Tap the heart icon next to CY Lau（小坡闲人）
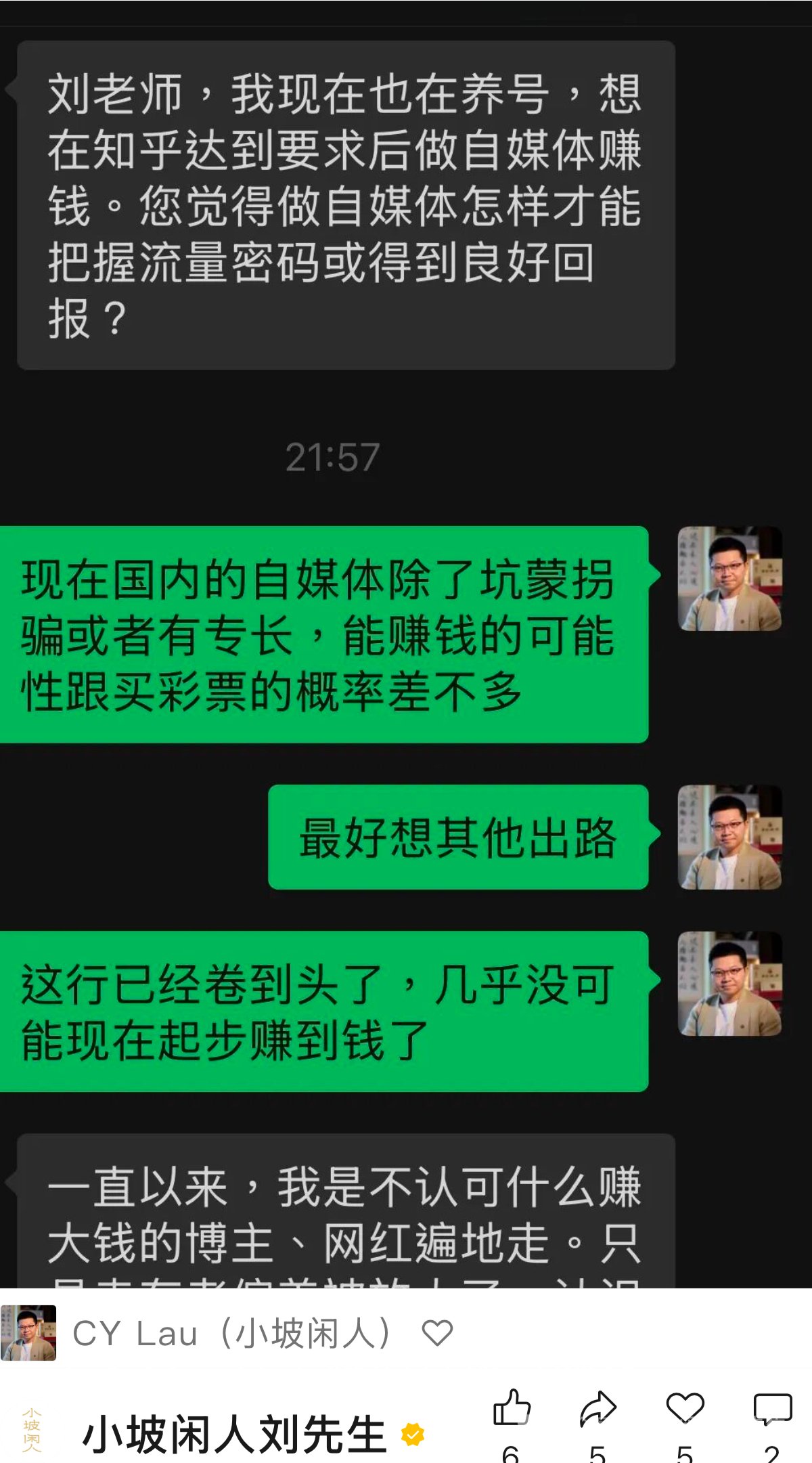The width and height of the screenshot is (812, 1463). tap(437, 1333)
